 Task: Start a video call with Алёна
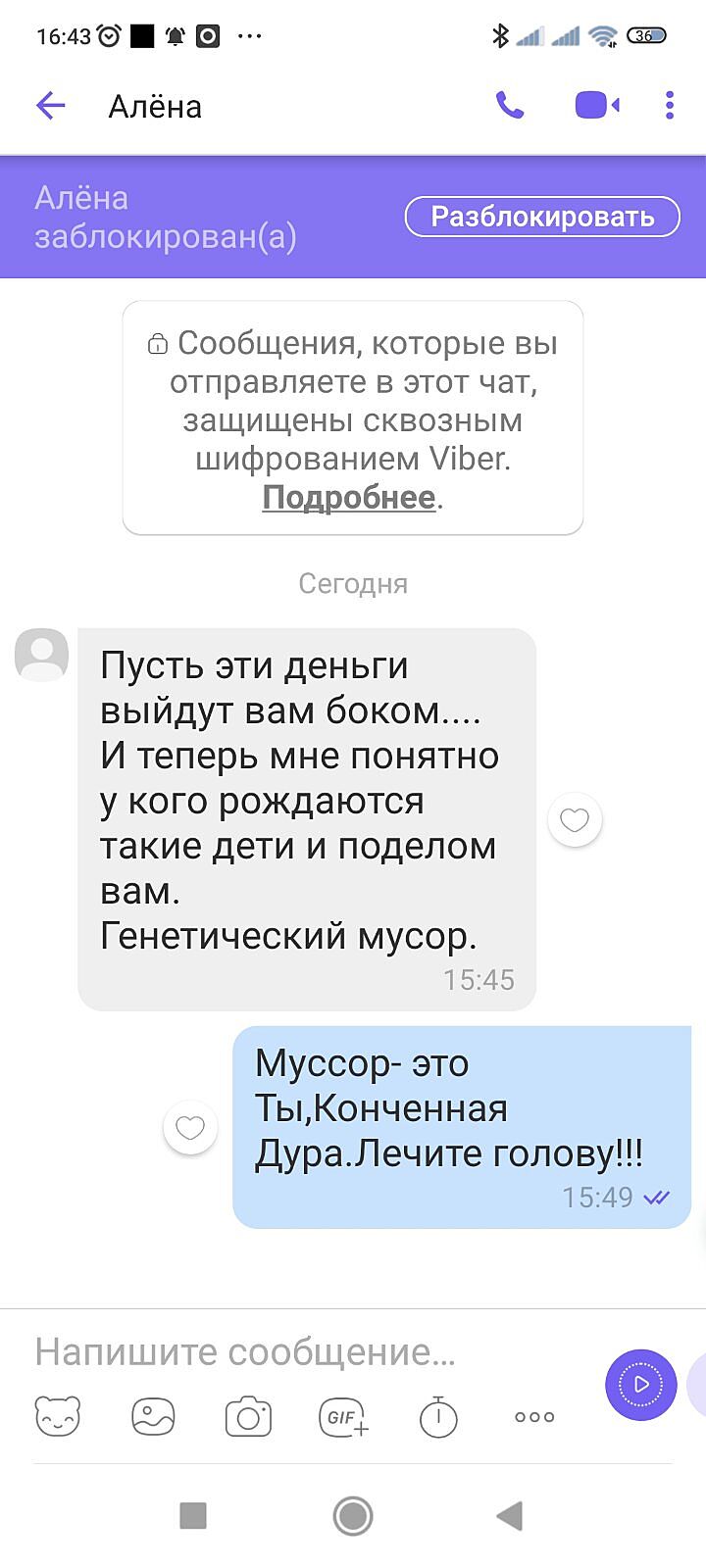[595, 105]
